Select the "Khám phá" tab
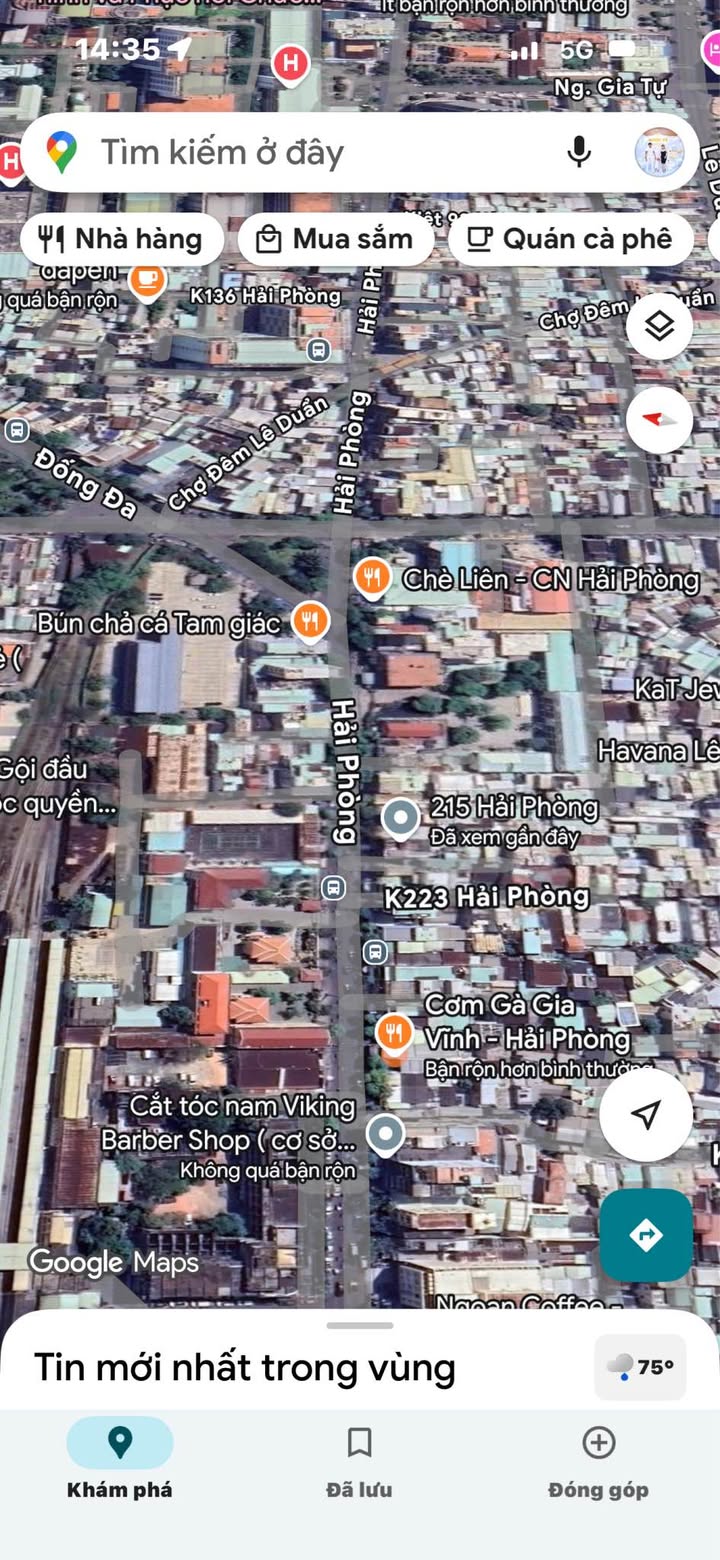 point(120,1460)
